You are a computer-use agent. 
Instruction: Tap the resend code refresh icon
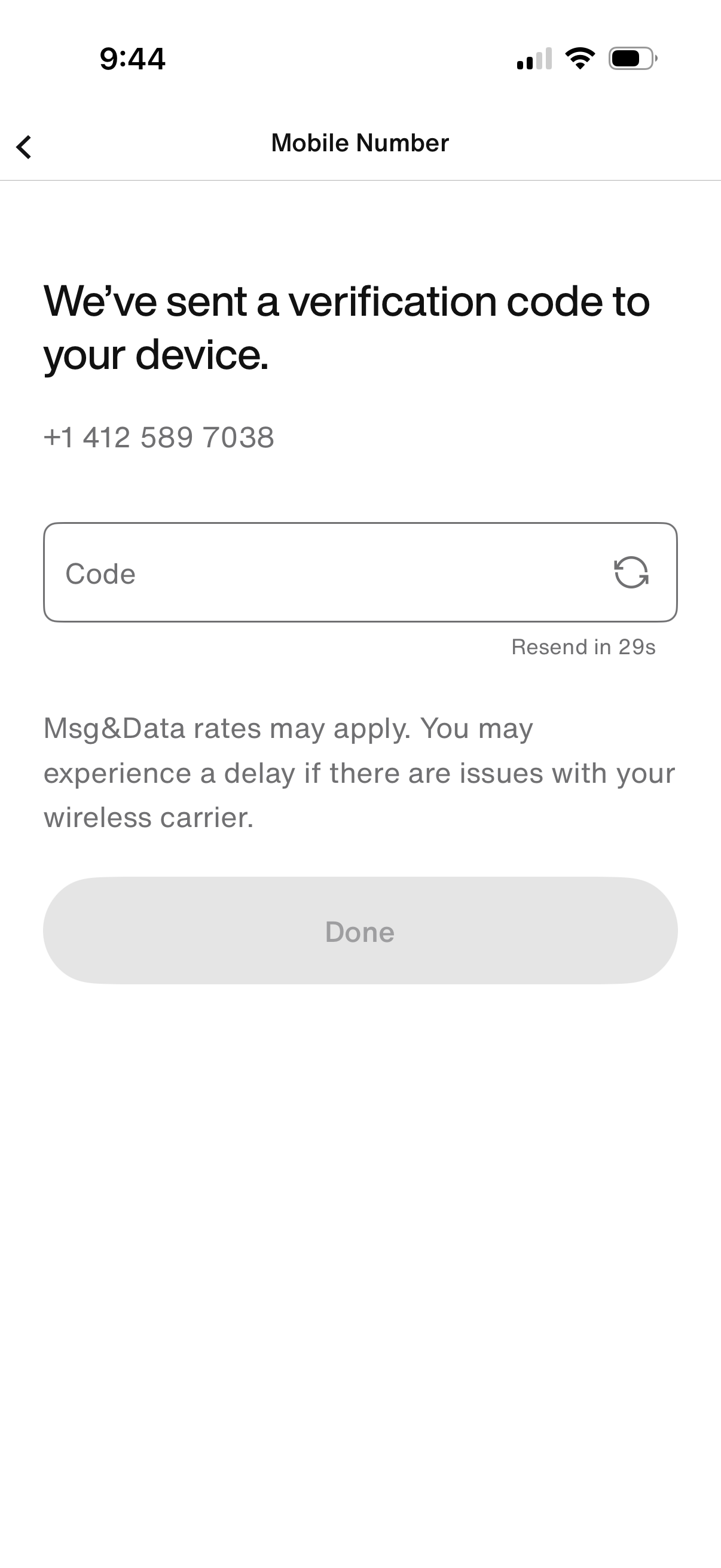(631, 573)
